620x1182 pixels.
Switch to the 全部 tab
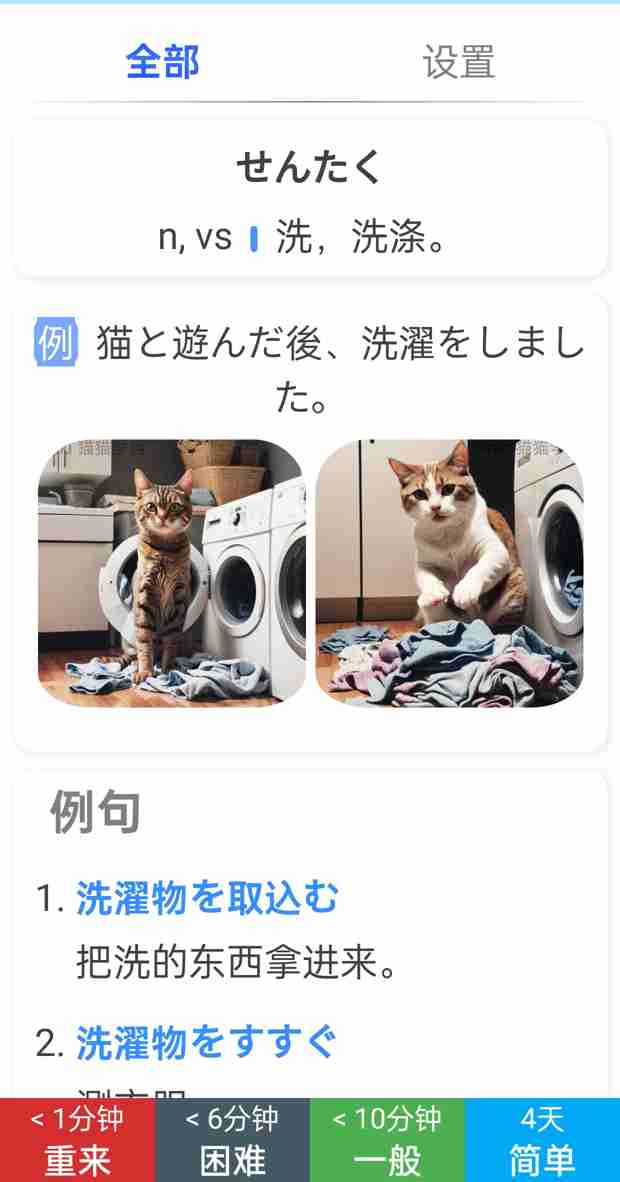(x=162, y=62)
